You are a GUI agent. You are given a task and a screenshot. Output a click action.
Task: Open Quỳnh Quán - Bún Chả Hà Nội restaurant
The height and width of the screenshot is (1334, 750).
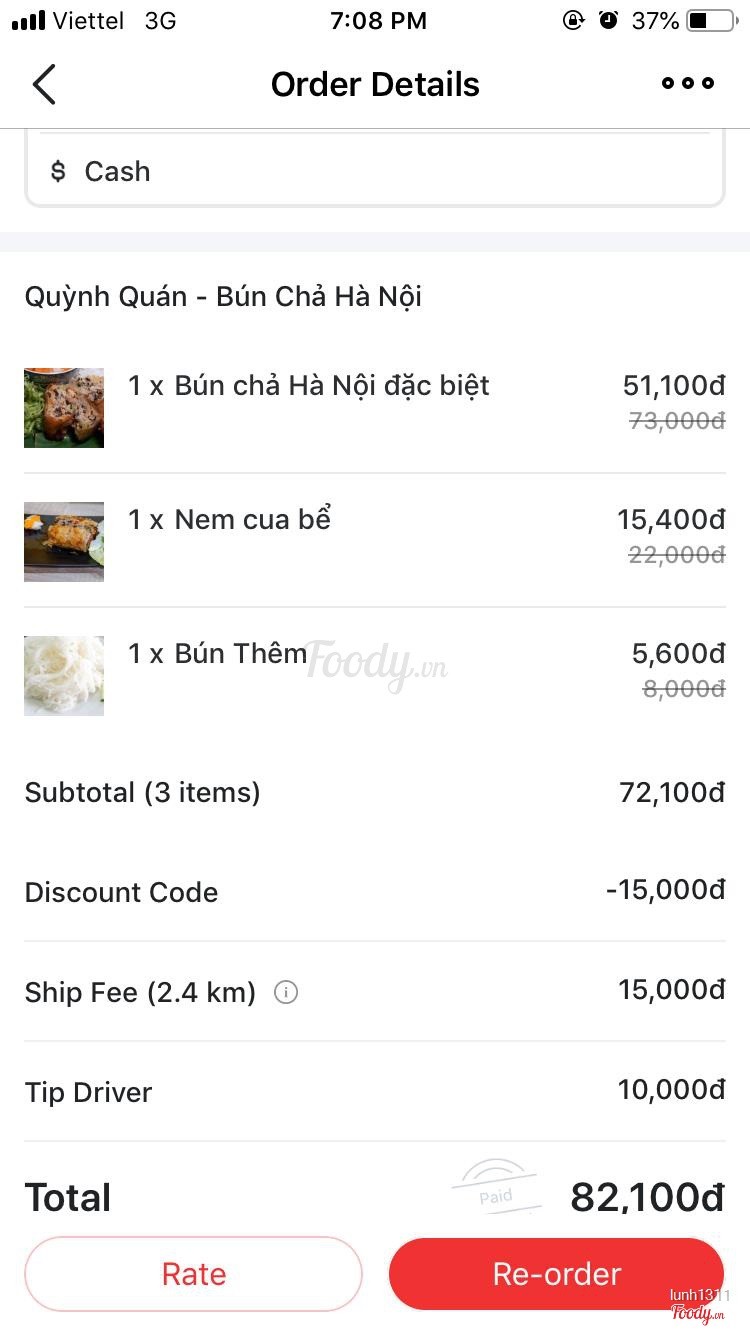click(x=223, y=296)
